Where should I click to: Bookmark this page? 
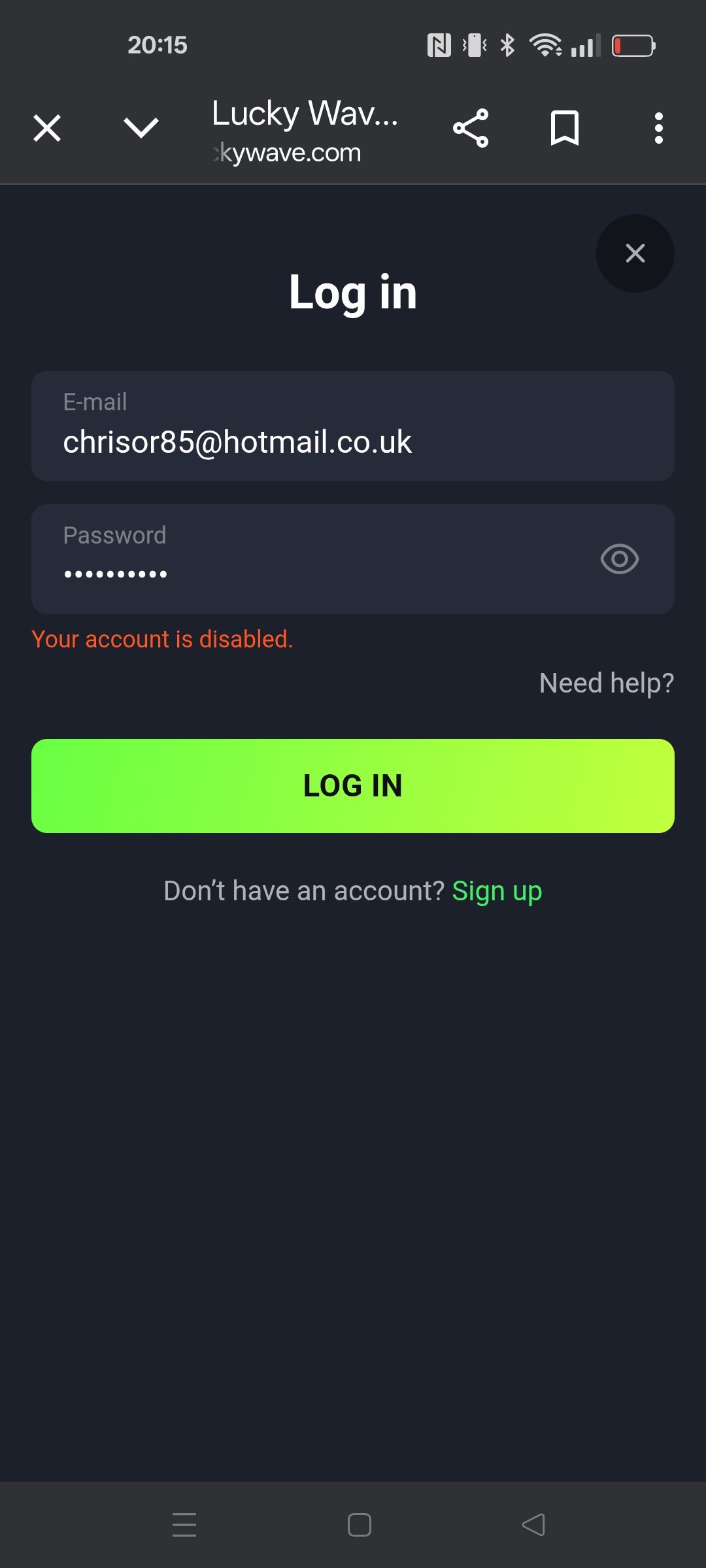tap(565, 128)
